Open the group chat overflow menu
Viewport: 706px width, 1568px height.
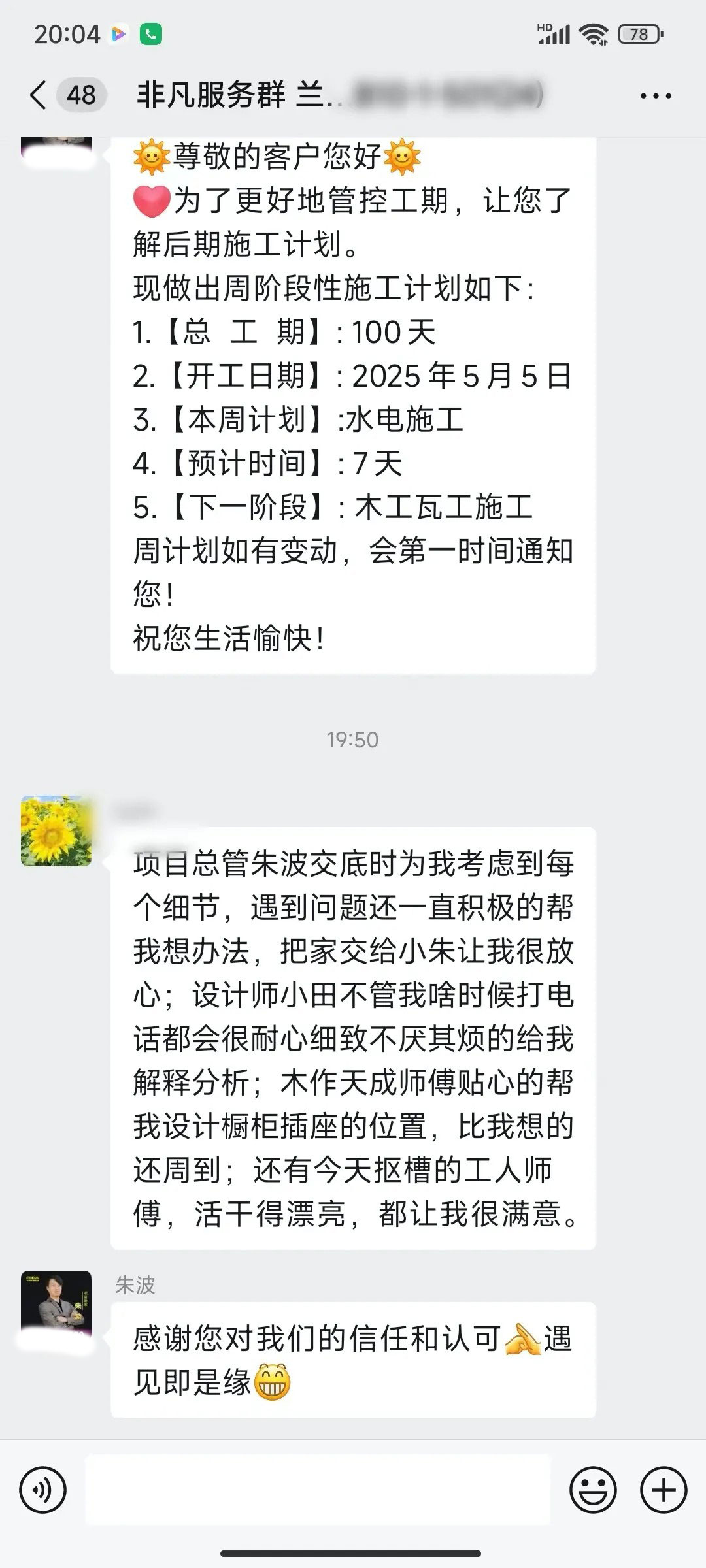coord(656,96)
